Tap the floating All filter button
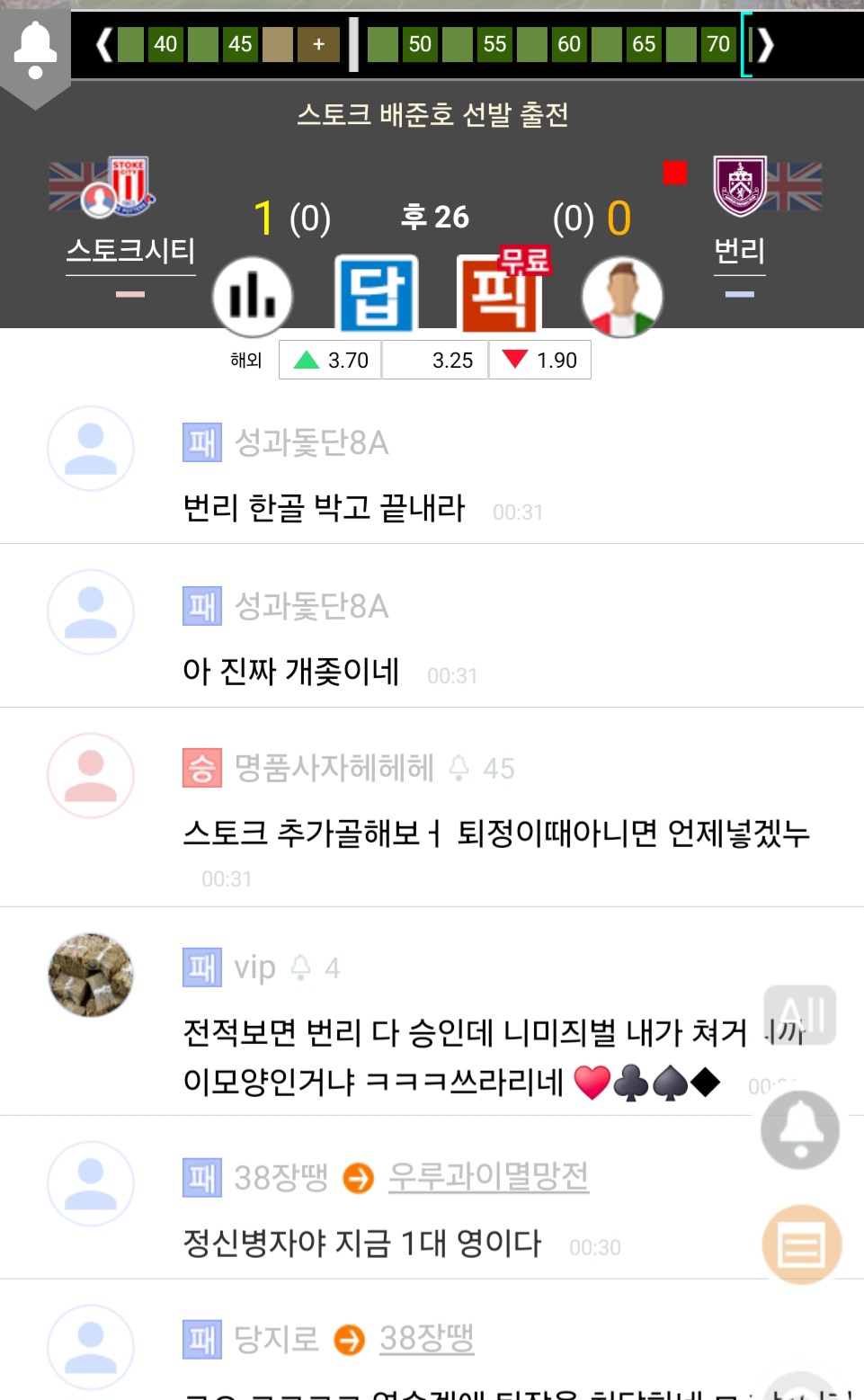This screenshot has height=1400, width=864. click(x=800, y=1015)
